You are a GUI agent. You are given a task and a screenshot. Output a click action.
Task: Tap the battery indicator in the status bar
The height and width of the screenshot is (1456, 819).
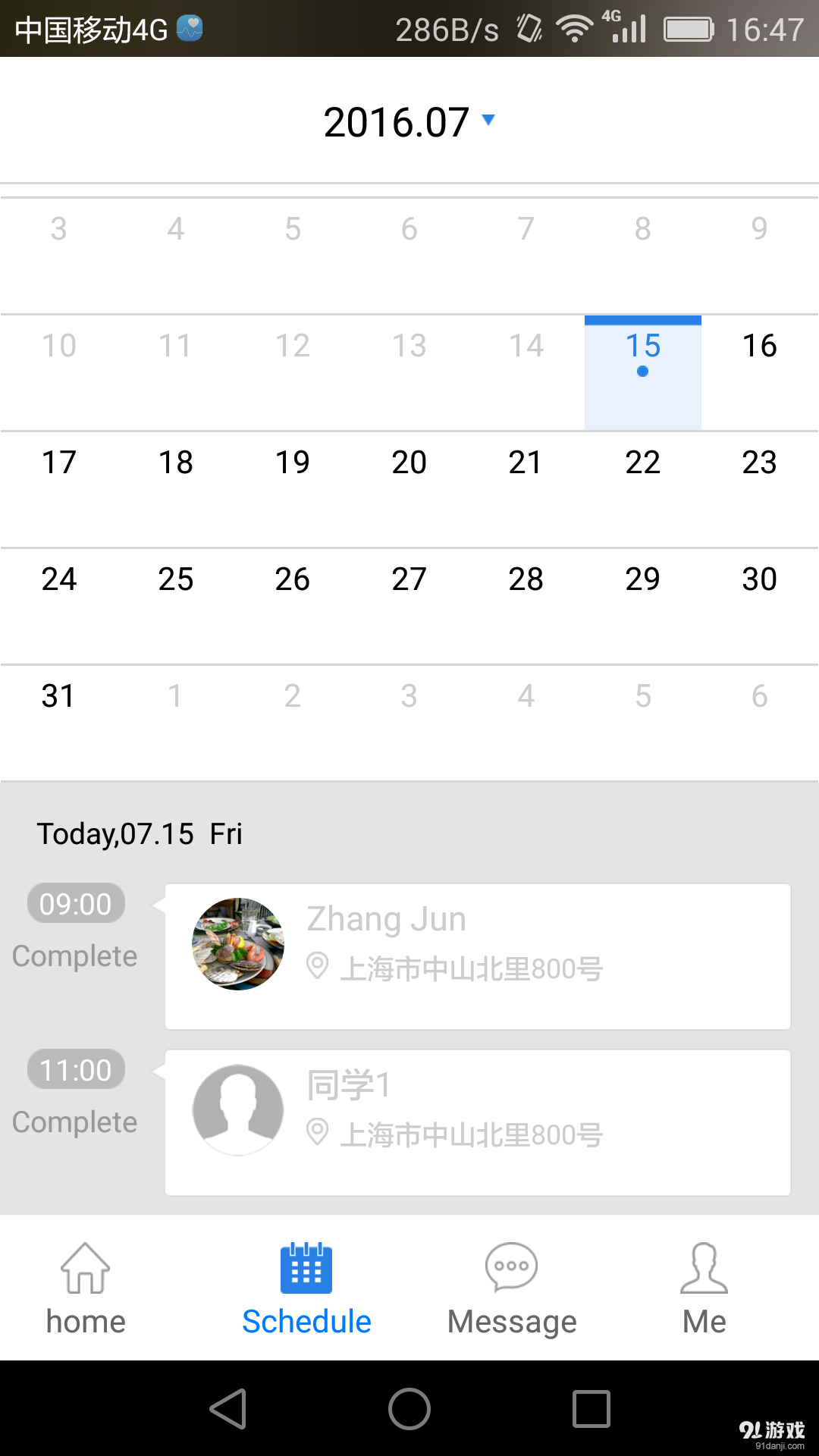coord(689,28)
